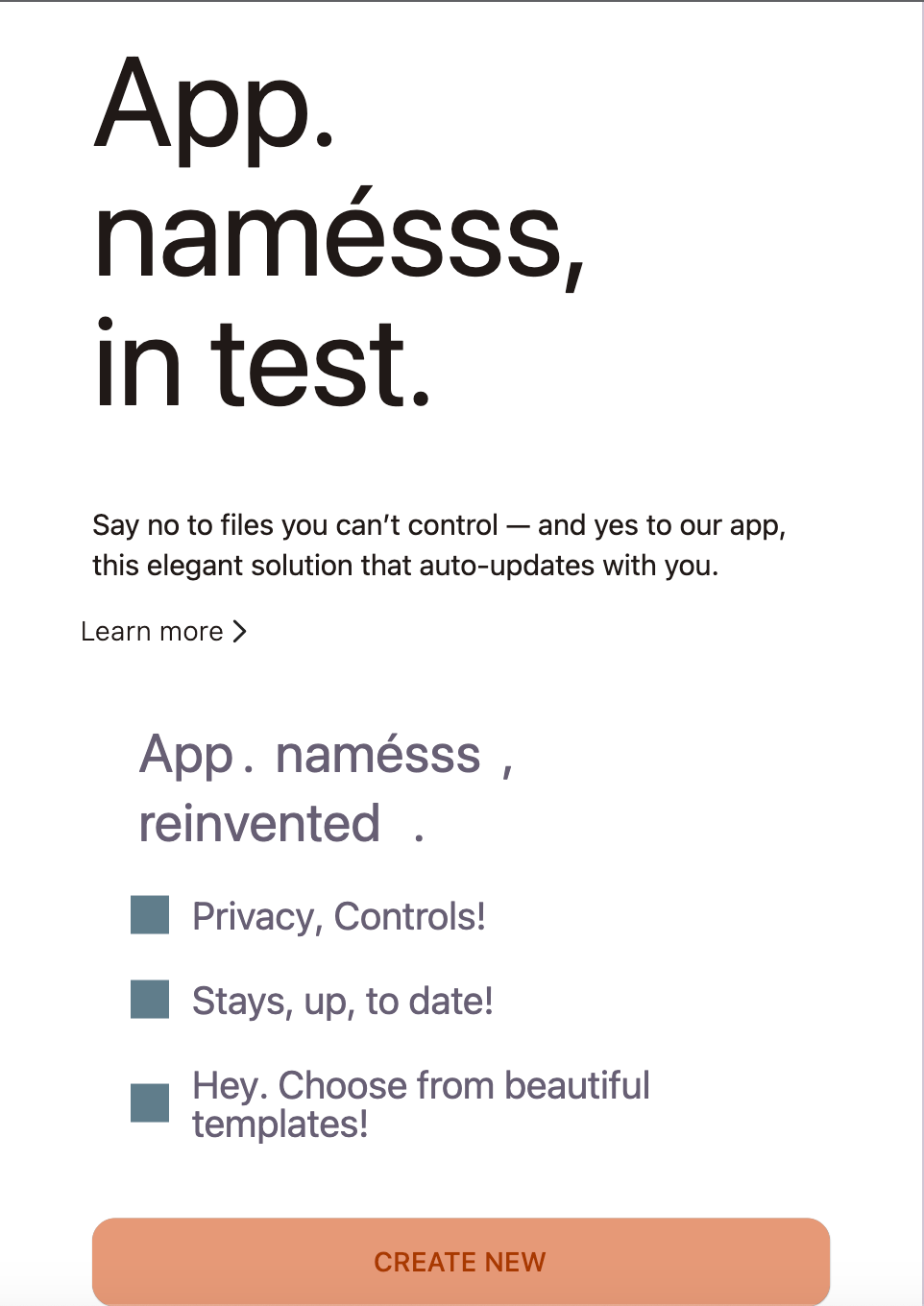Click the right-arrow icon after Learn more

(239, 631)
